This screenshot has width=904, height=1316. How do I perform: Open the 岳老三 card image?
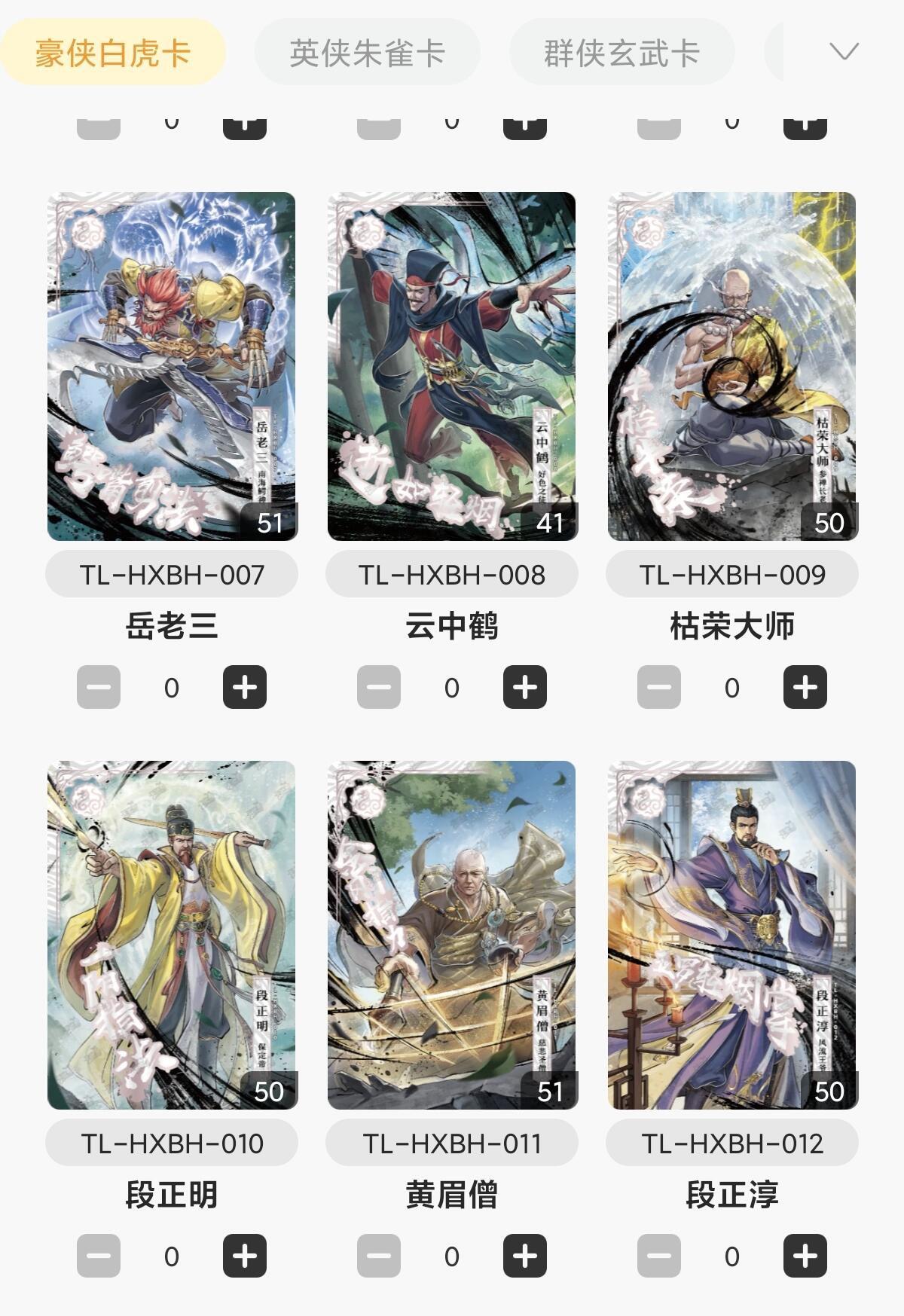click(172, 366)
